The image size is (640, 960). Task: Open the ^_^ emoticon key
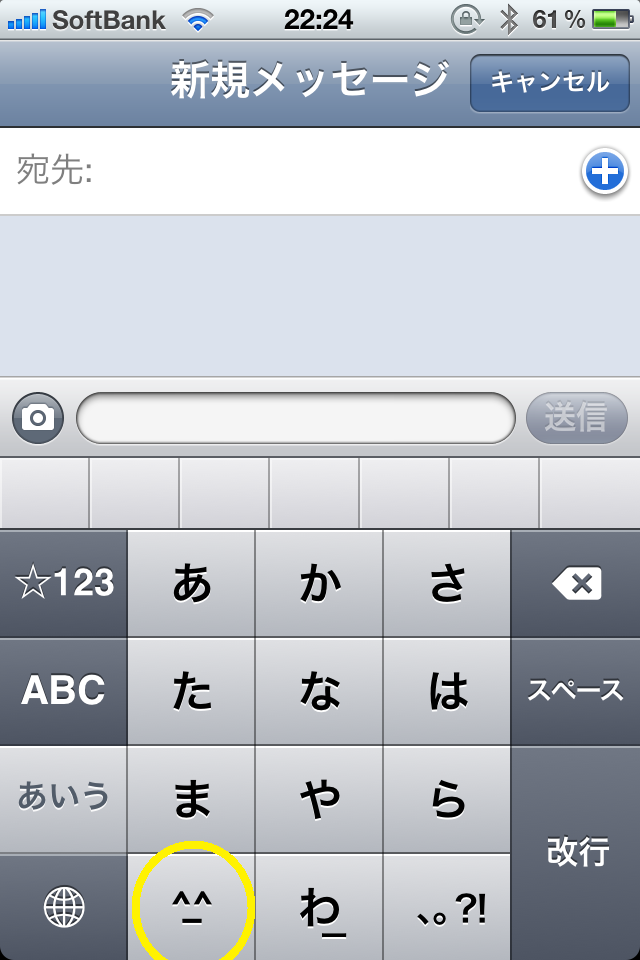click(x=192, y=907)
